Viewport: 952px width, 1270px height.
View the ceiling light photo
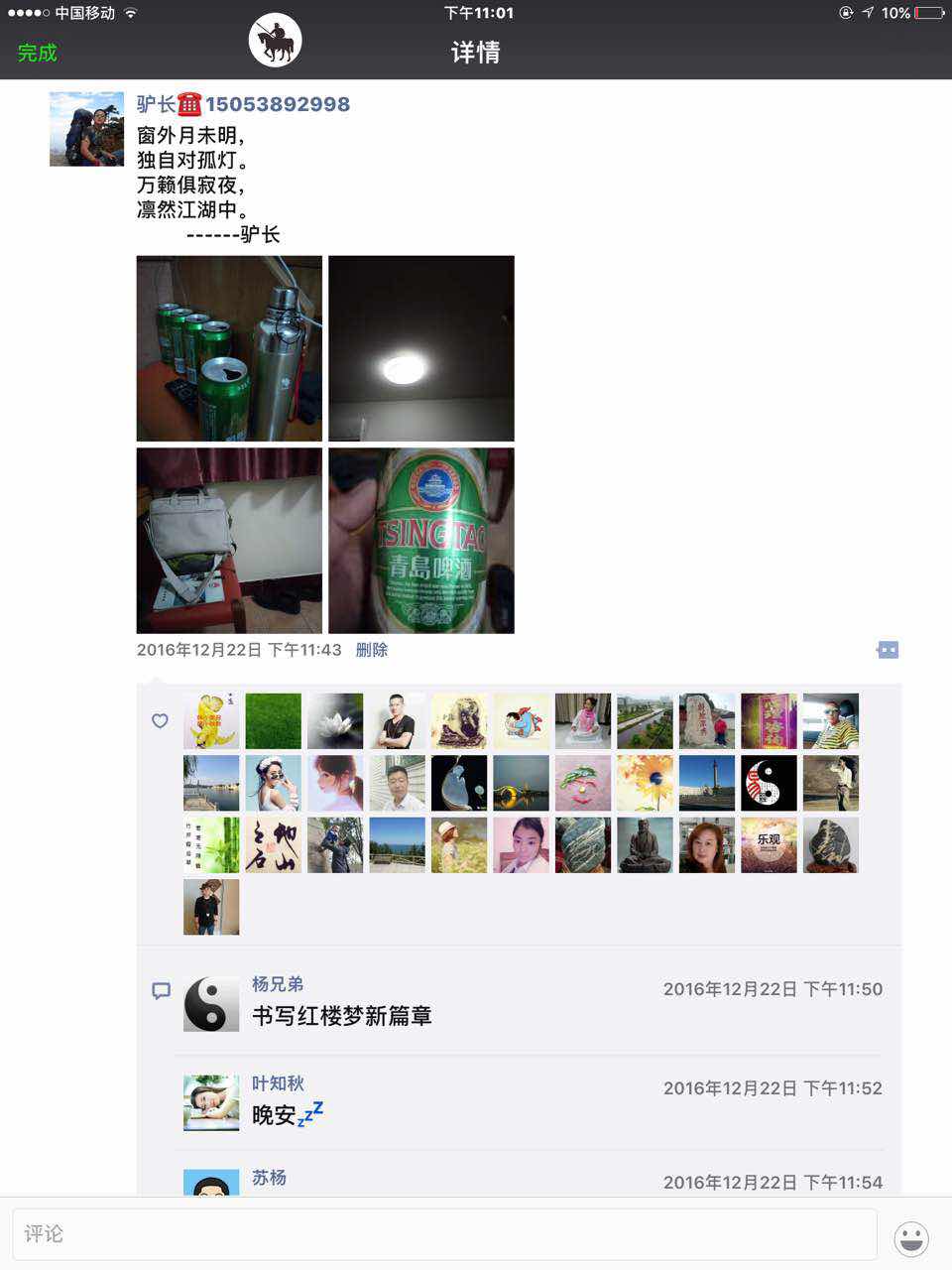pyautogui.click(x=421, y=348)
